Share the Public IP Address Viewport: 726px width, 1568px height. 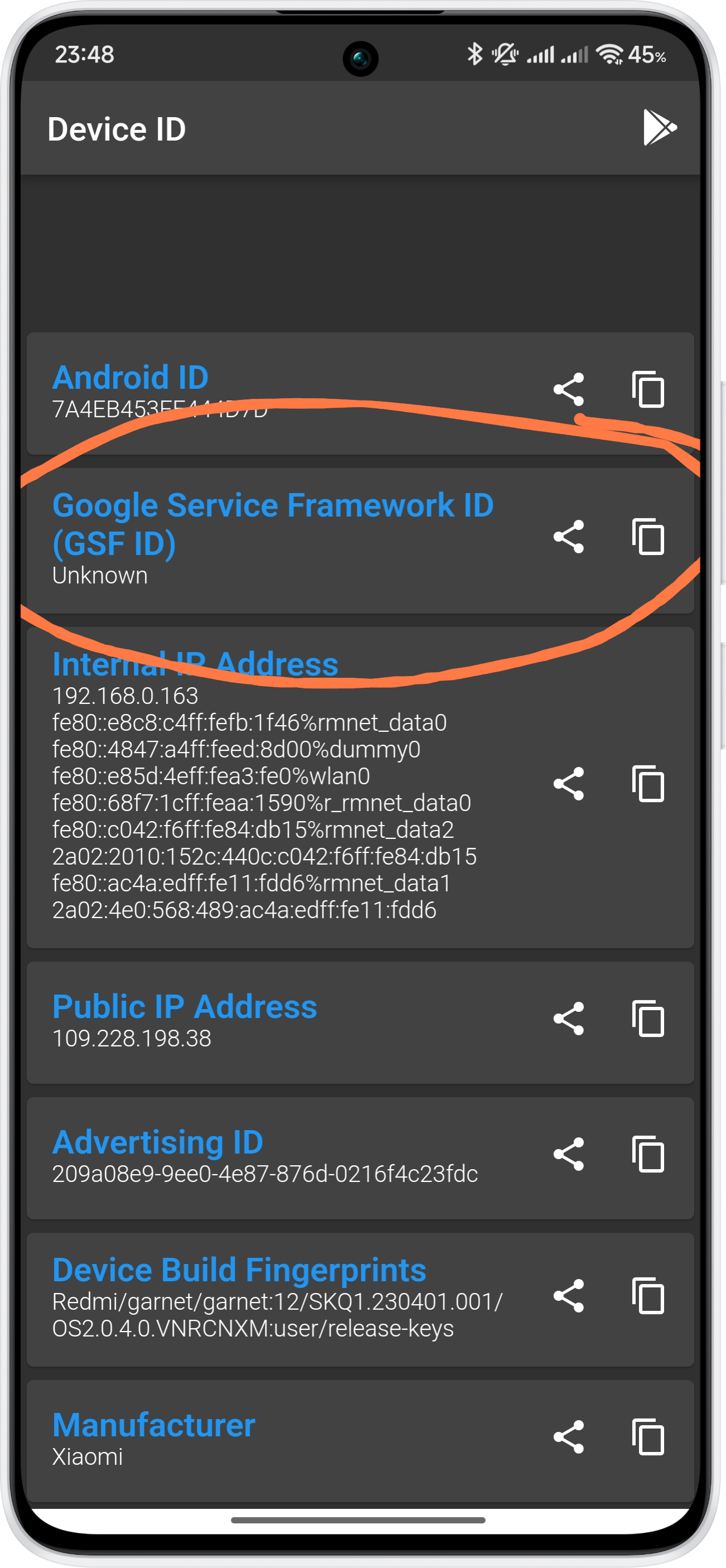[x=568, y=1019]
